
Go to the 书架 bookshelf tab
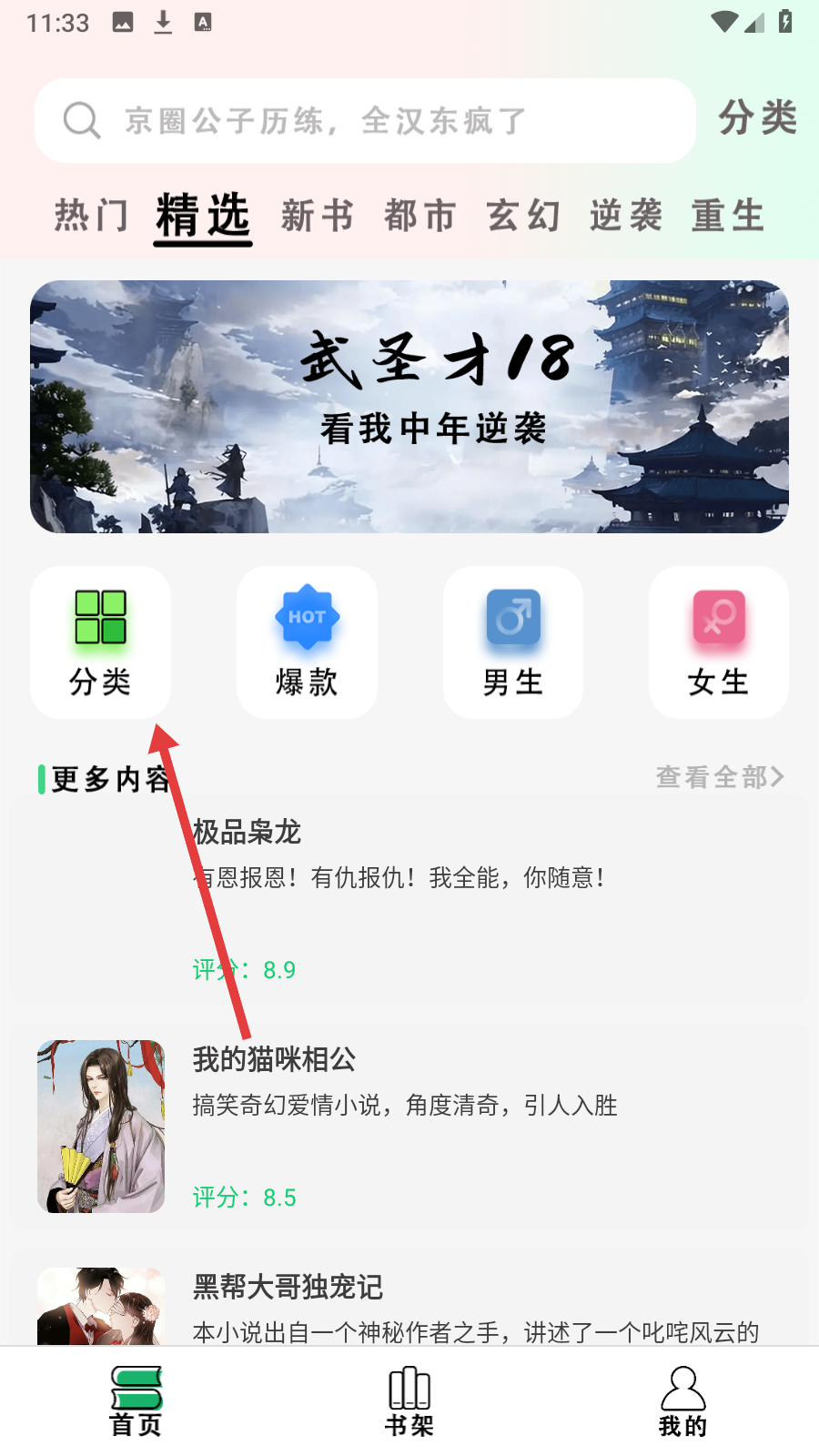coord(409,1401)
